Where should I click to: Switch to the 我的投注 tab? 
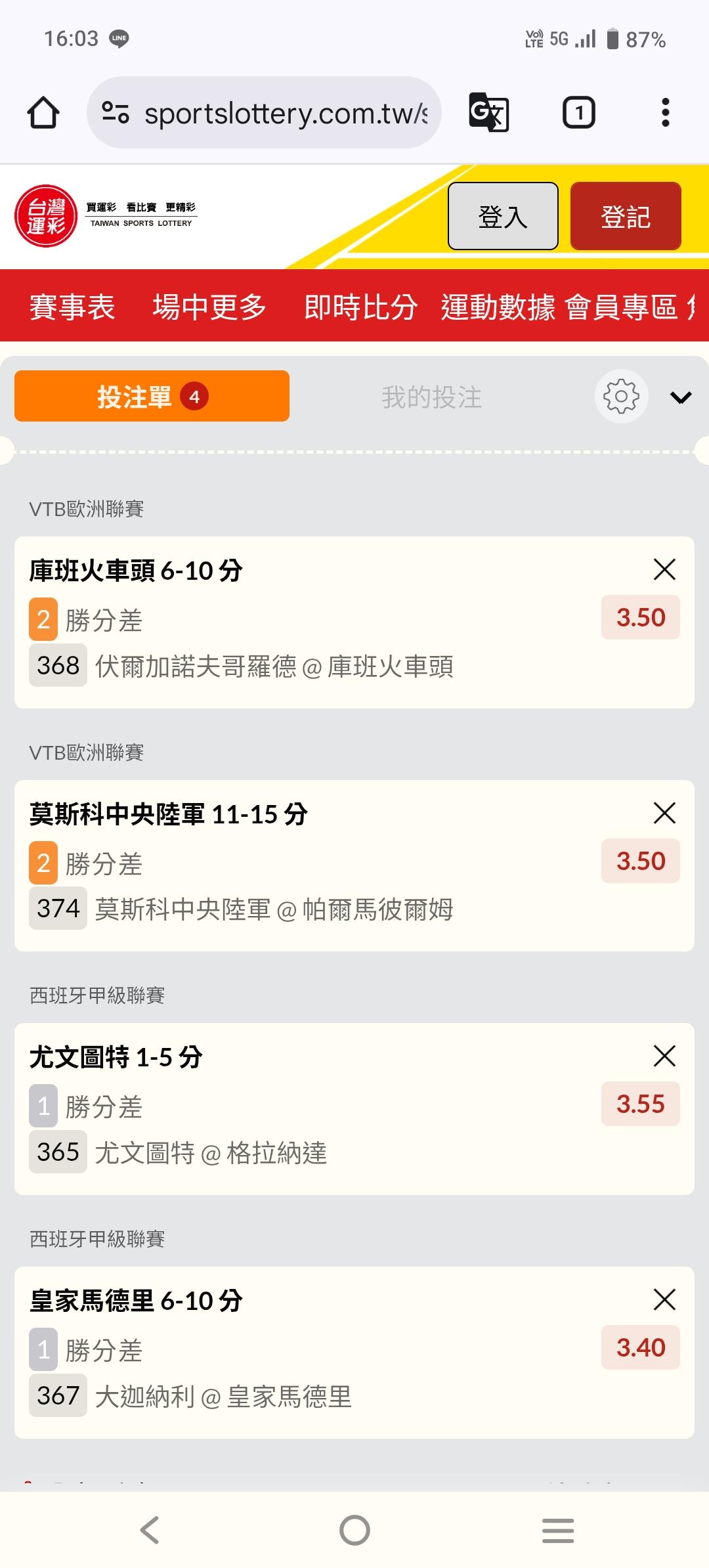coord(432,397)
